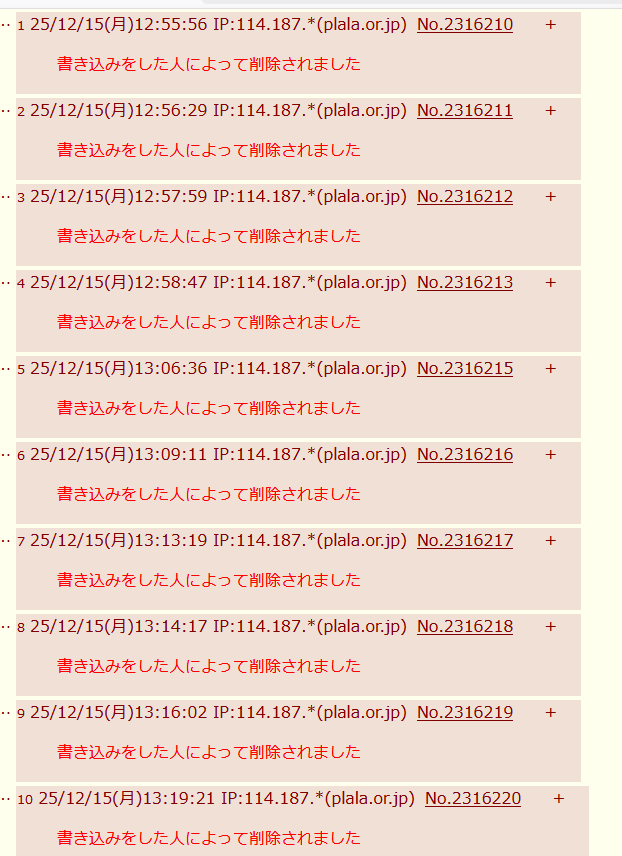Tap the plus next to No.2316212
The width and height of the screenshot is (622, 856).
[x=550, y=197]
